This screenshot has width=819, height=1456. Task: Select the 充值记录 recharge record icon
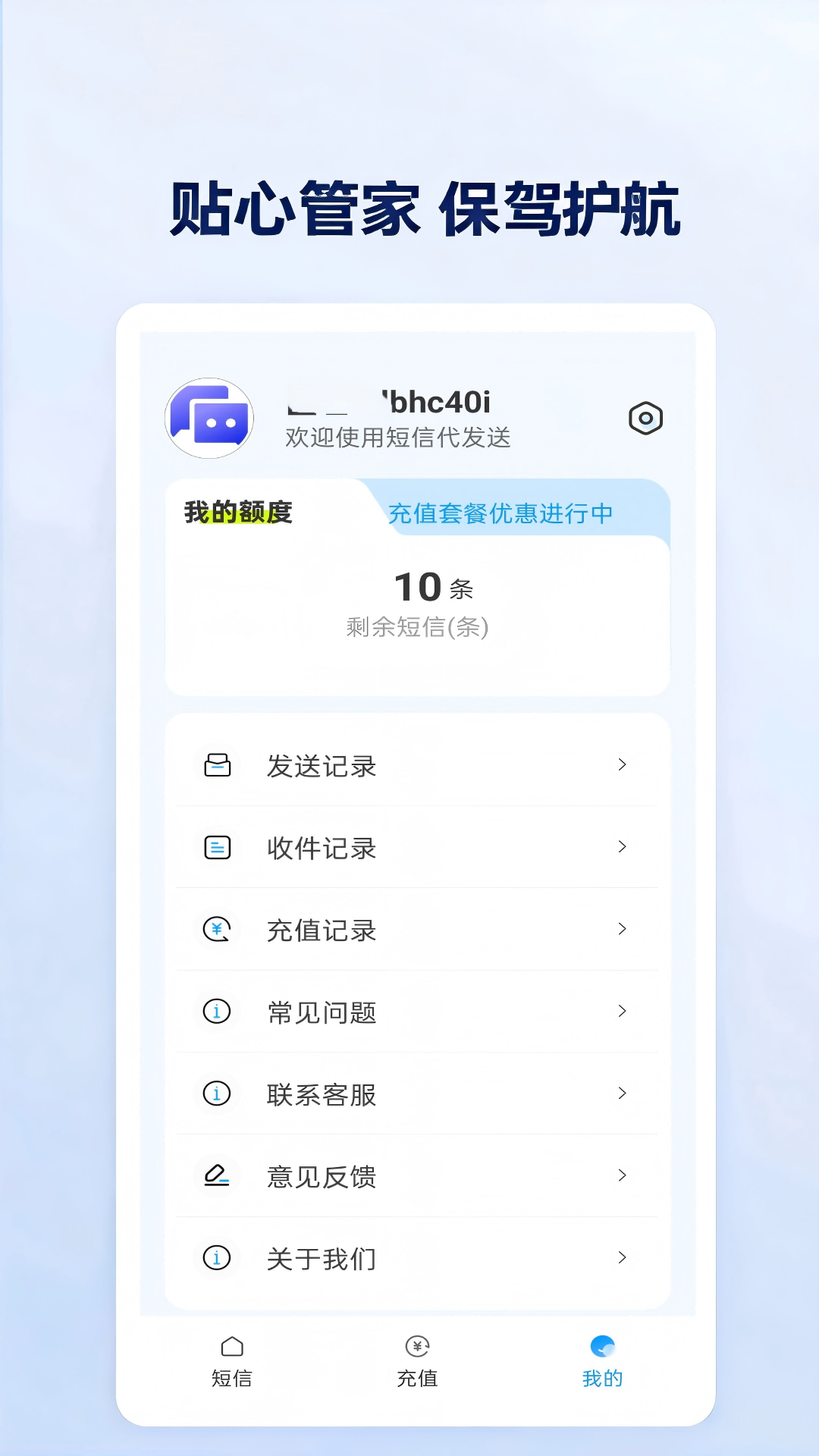[217, 930]
